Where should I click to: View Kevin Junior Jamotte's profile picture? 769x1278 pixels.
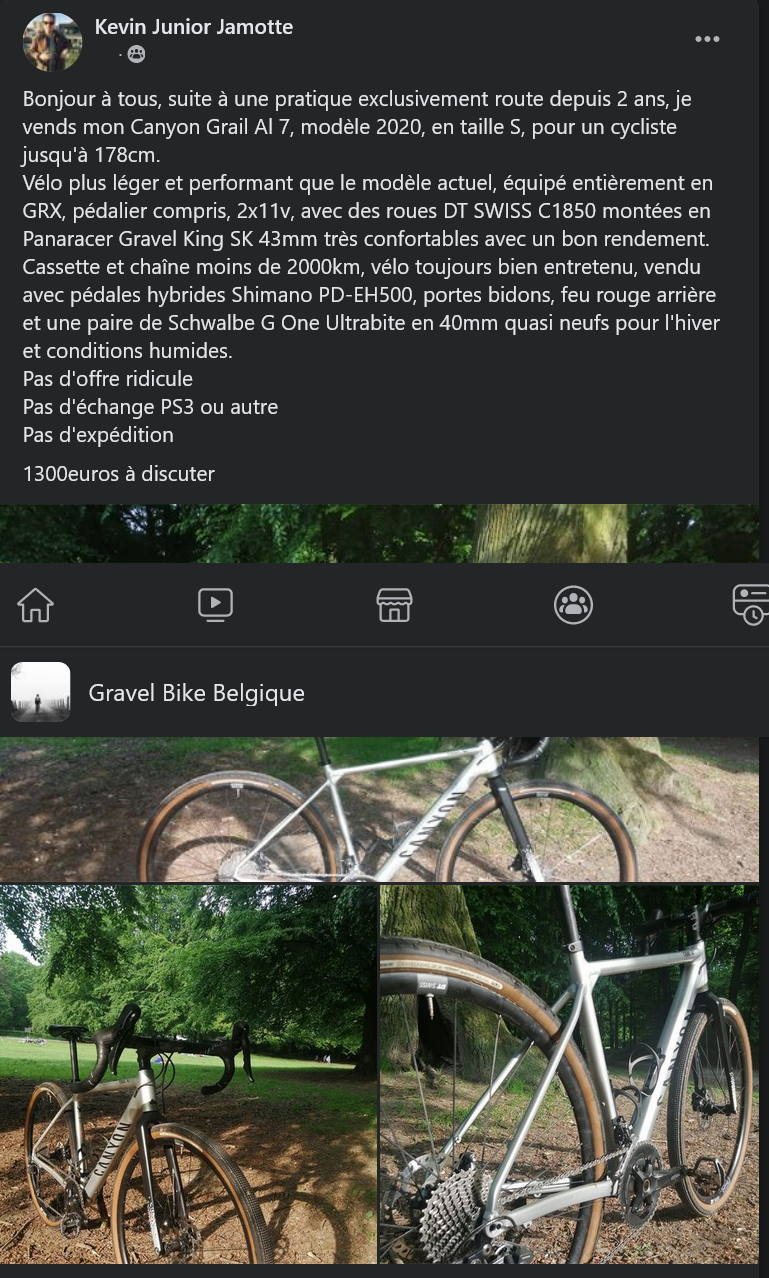click(x=52, y=42)
